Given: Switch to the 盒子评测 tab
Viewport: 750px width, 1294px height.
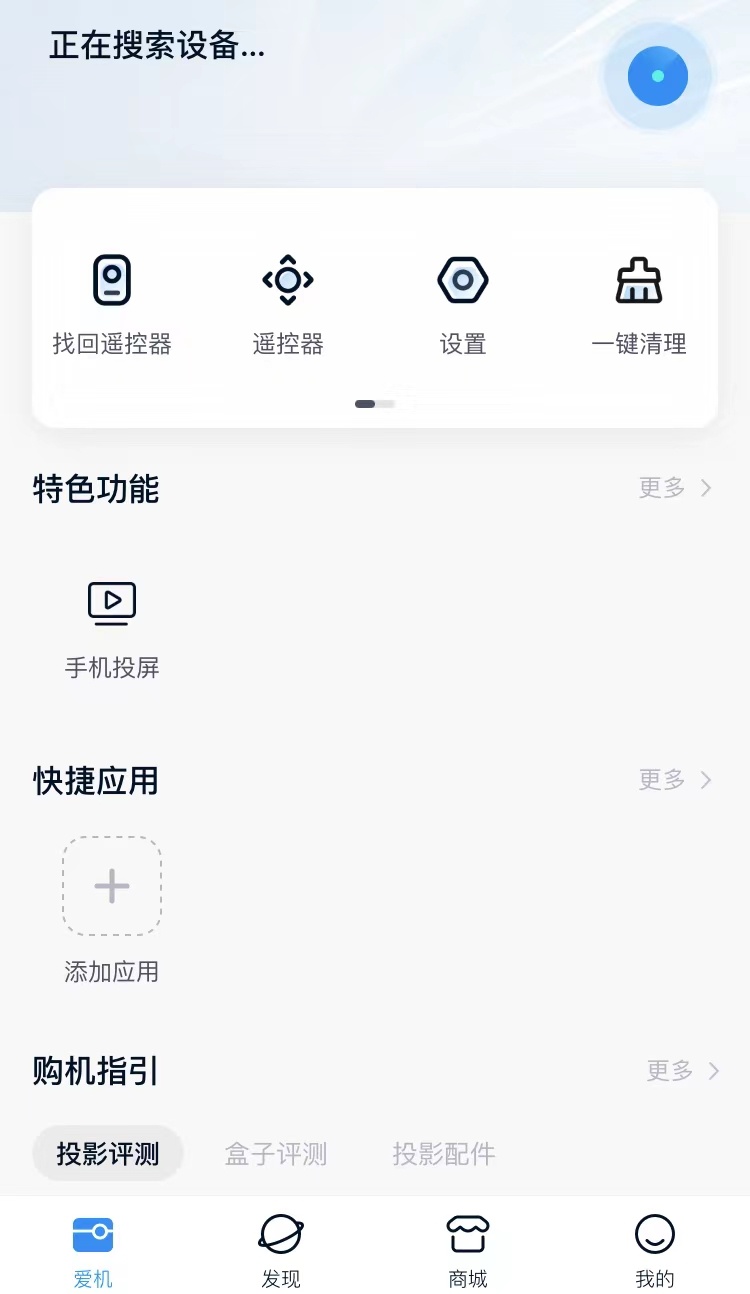Looking at the screenshot, I should coord(275,1153).
